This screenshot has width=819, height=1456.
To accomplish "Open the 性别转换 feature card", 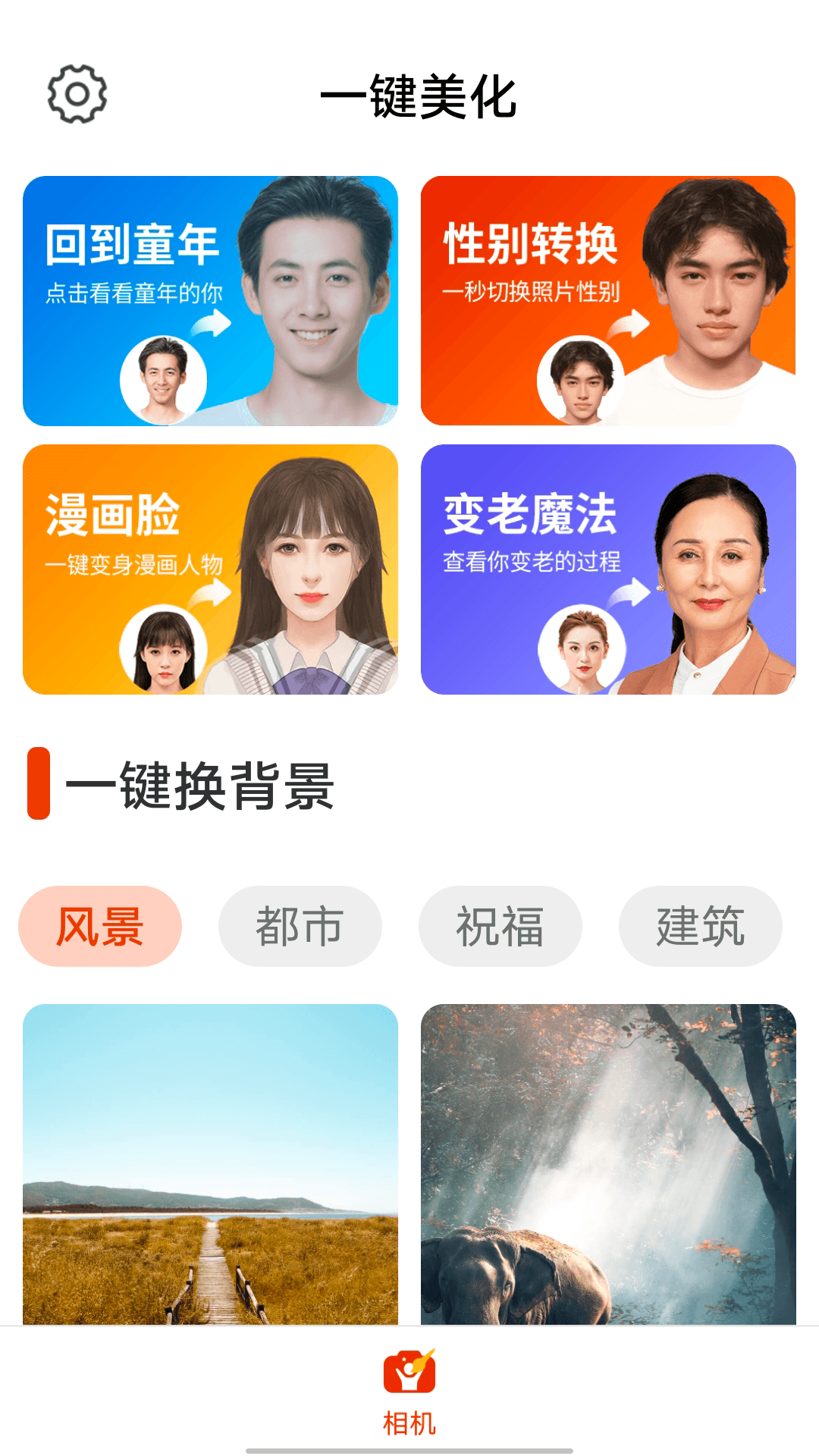I will (608, 301).
